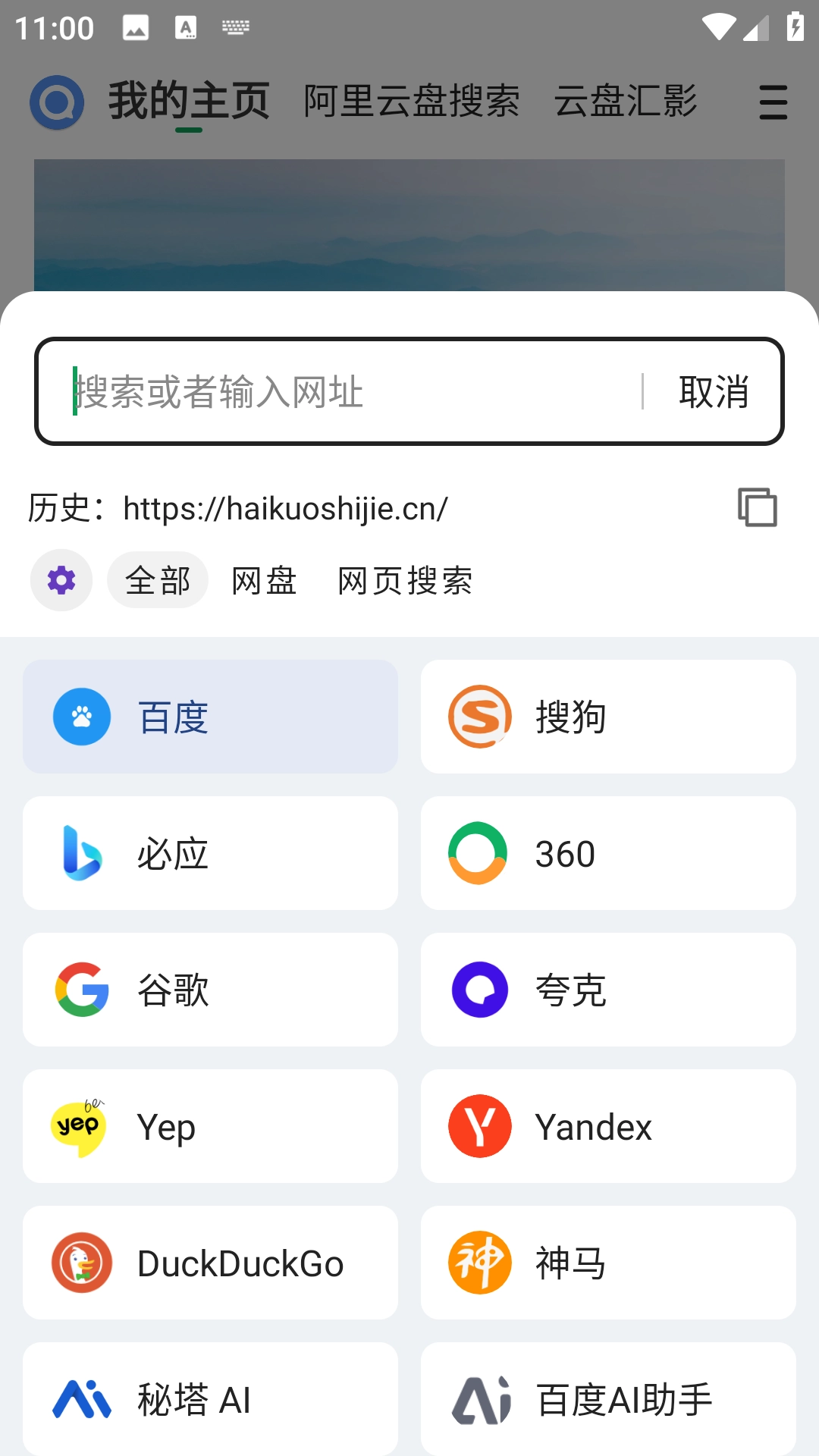The height and width of the screenshot is (1456, 819).
Task: Cancel the search with 取消
Action: pos(714,392)
